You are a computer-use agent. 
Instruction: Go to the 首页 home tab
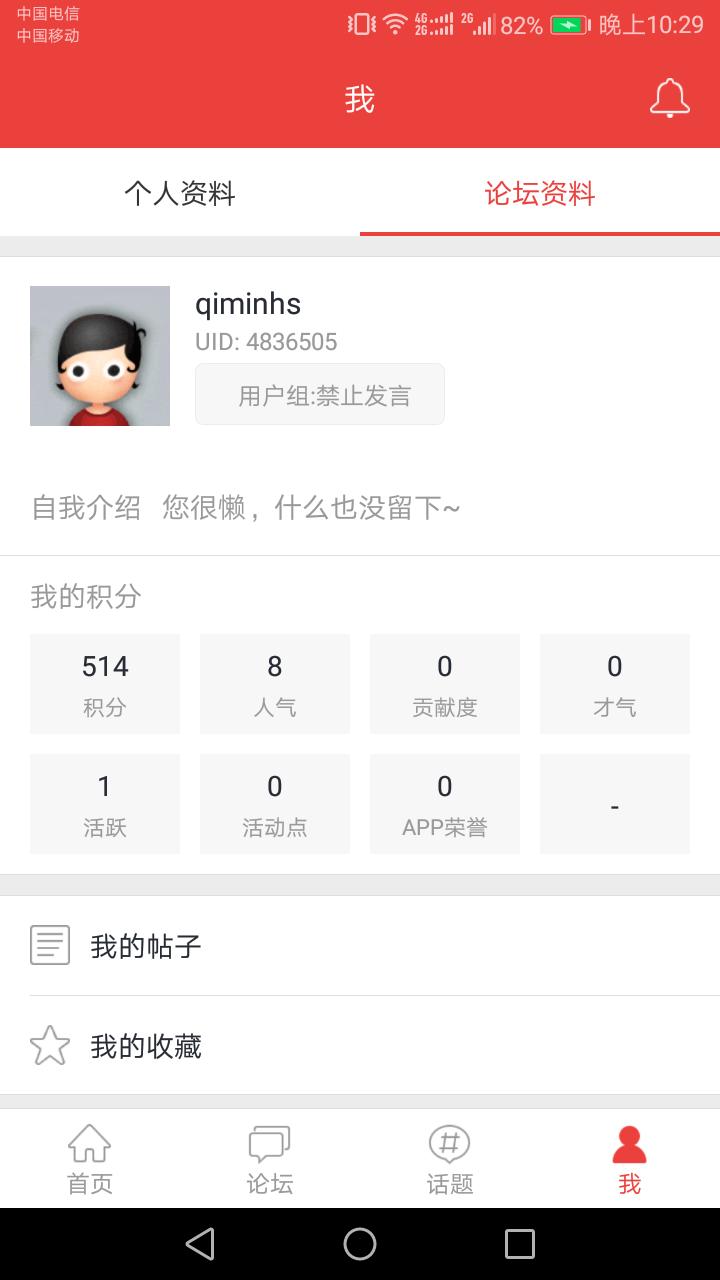(90, 1160)
